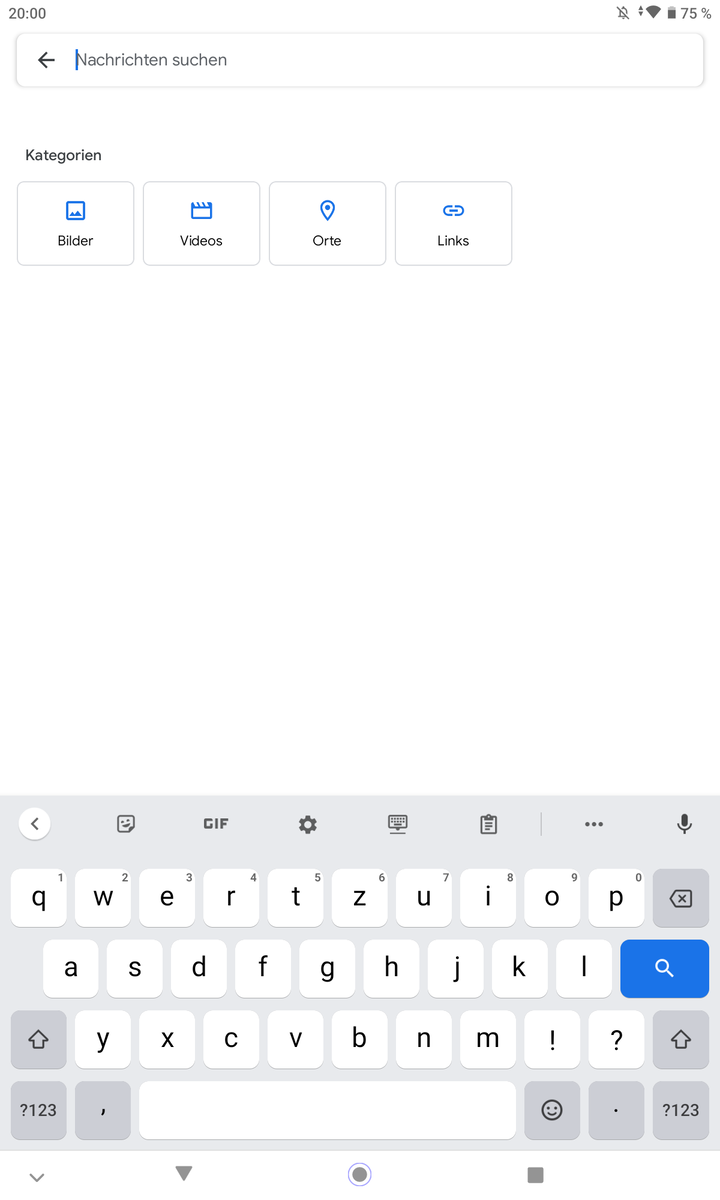
Task: Tap the blue search key on the keyboard
Action: pos(664,968)
